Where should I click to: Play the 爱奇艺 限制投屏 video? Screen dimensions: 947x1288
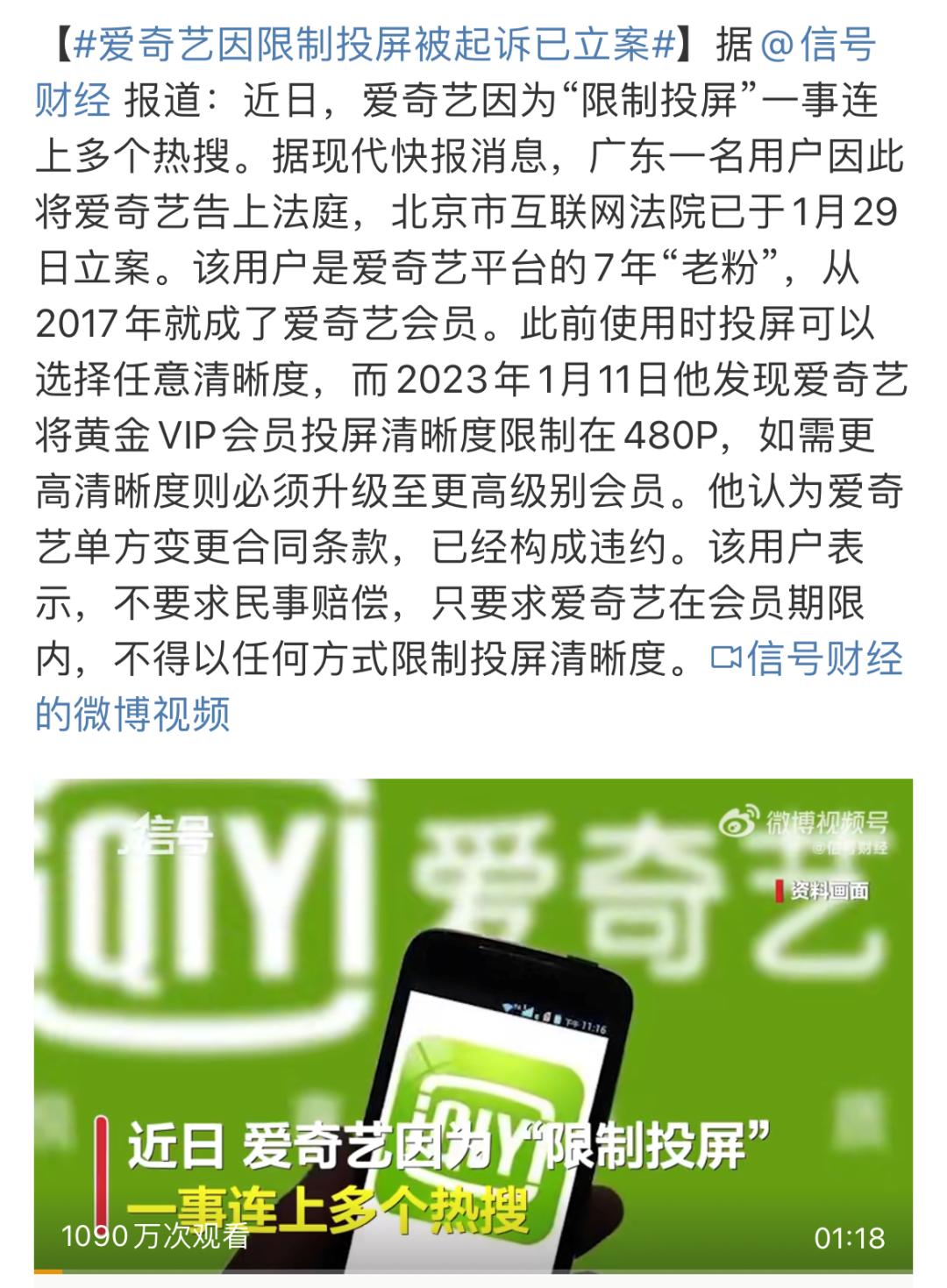click(x=473, y=1024)
